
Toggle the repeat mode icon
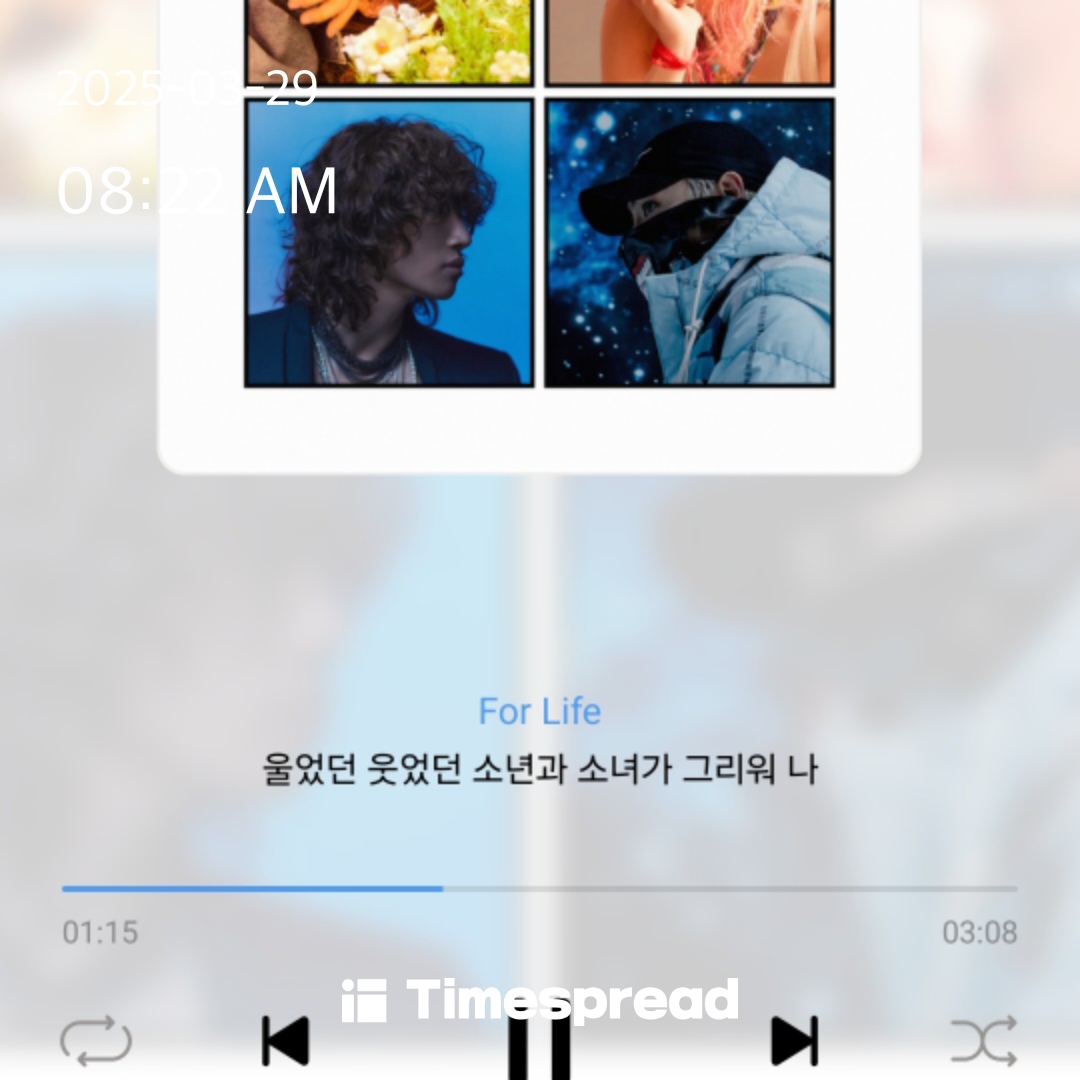coord(96,1041)
